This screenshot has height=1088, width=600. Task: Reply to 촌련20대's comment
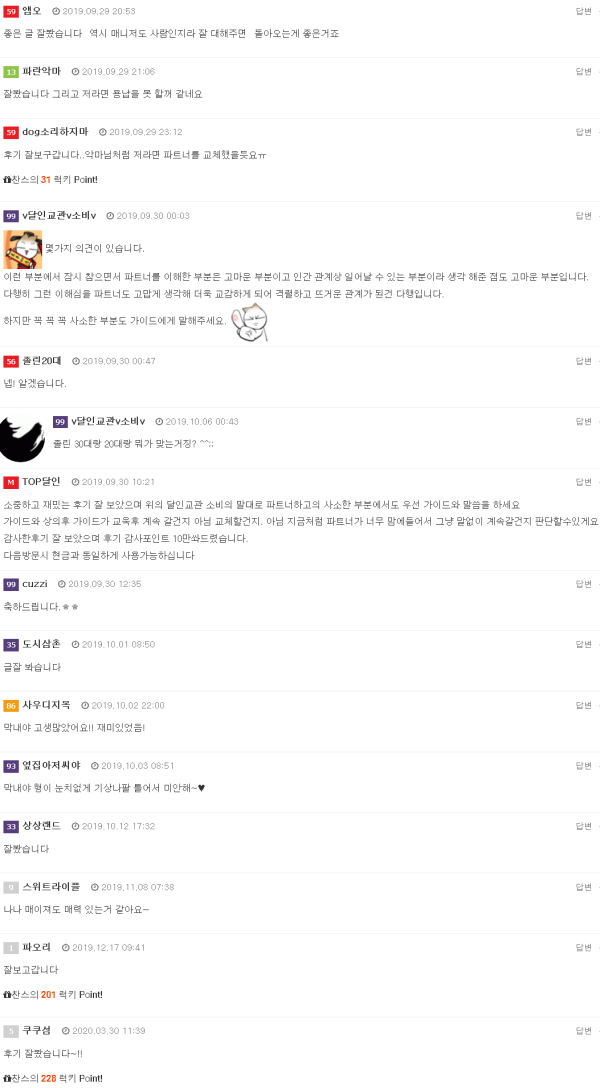[x=583, y=361]
